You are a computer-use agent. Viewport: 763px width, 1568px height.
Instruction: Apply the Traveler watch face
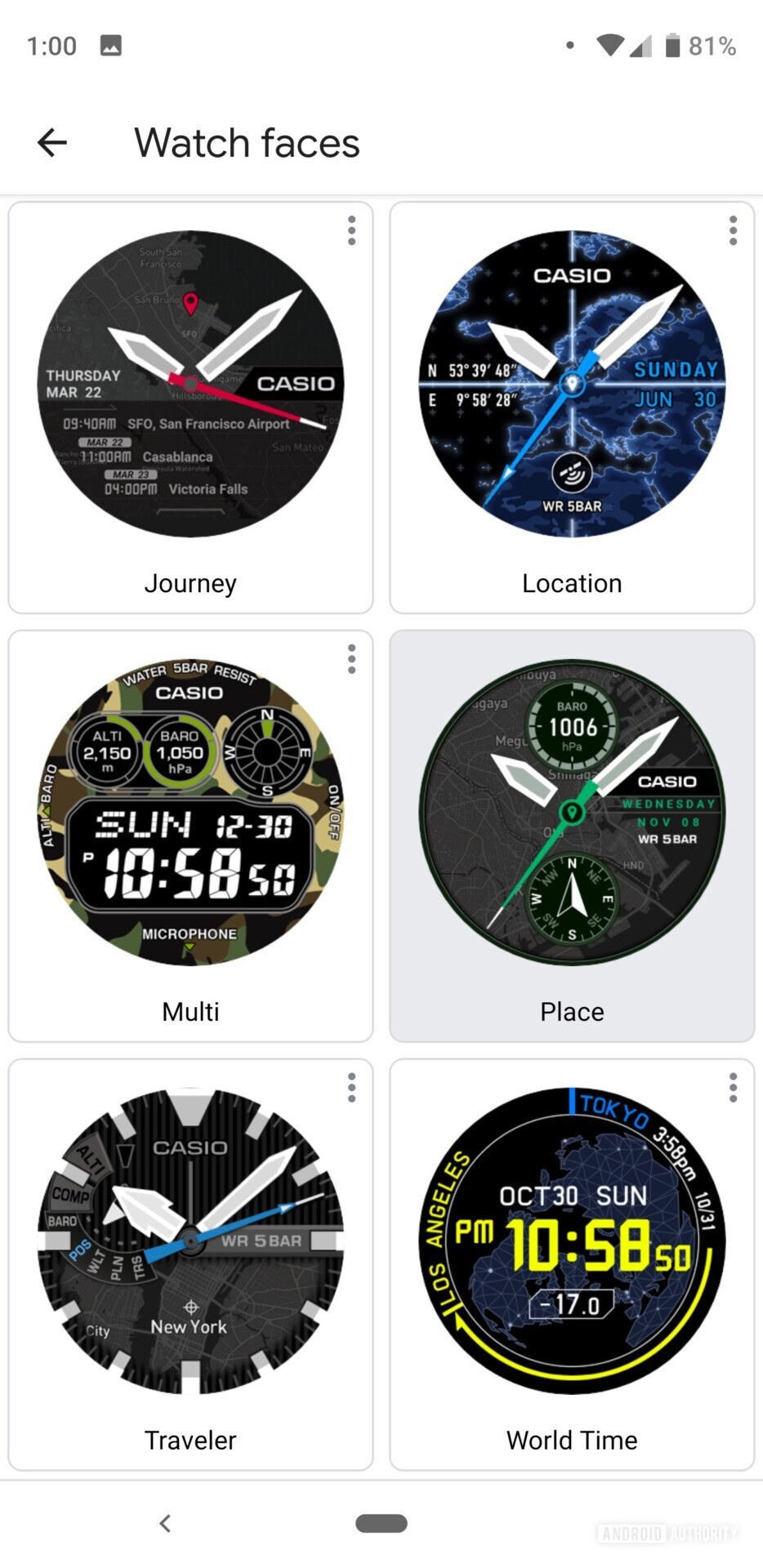pos(190,1241)
